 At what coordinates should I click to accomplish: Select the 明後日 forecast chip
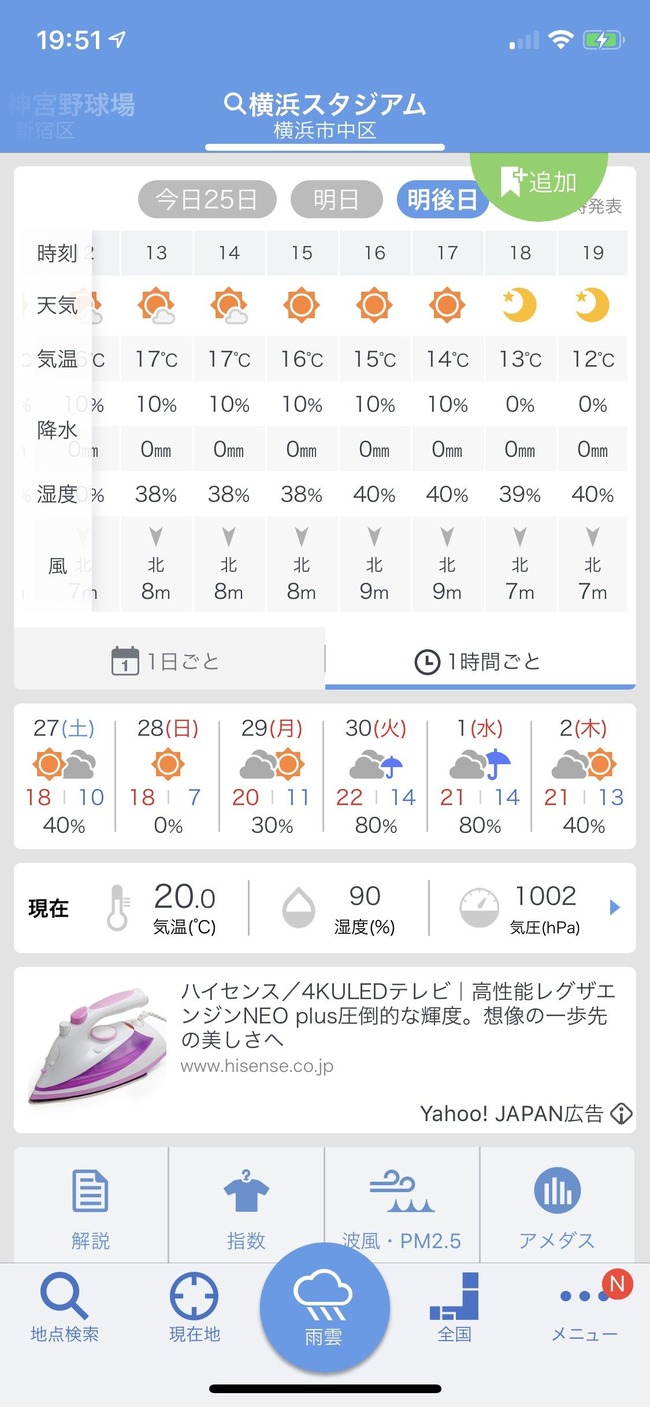(x=441, y=199)
